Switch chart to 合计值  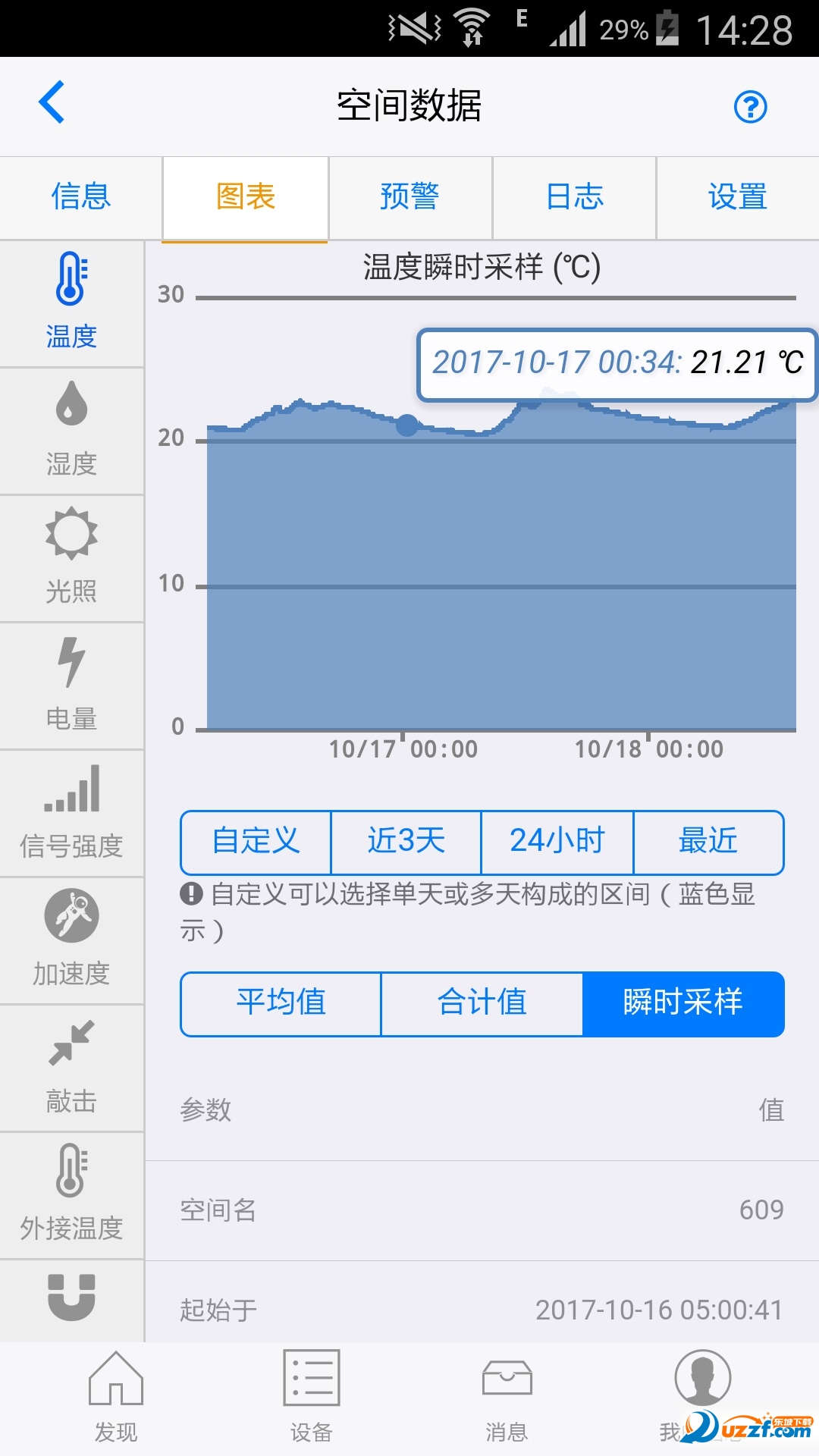click(482, 1003)
